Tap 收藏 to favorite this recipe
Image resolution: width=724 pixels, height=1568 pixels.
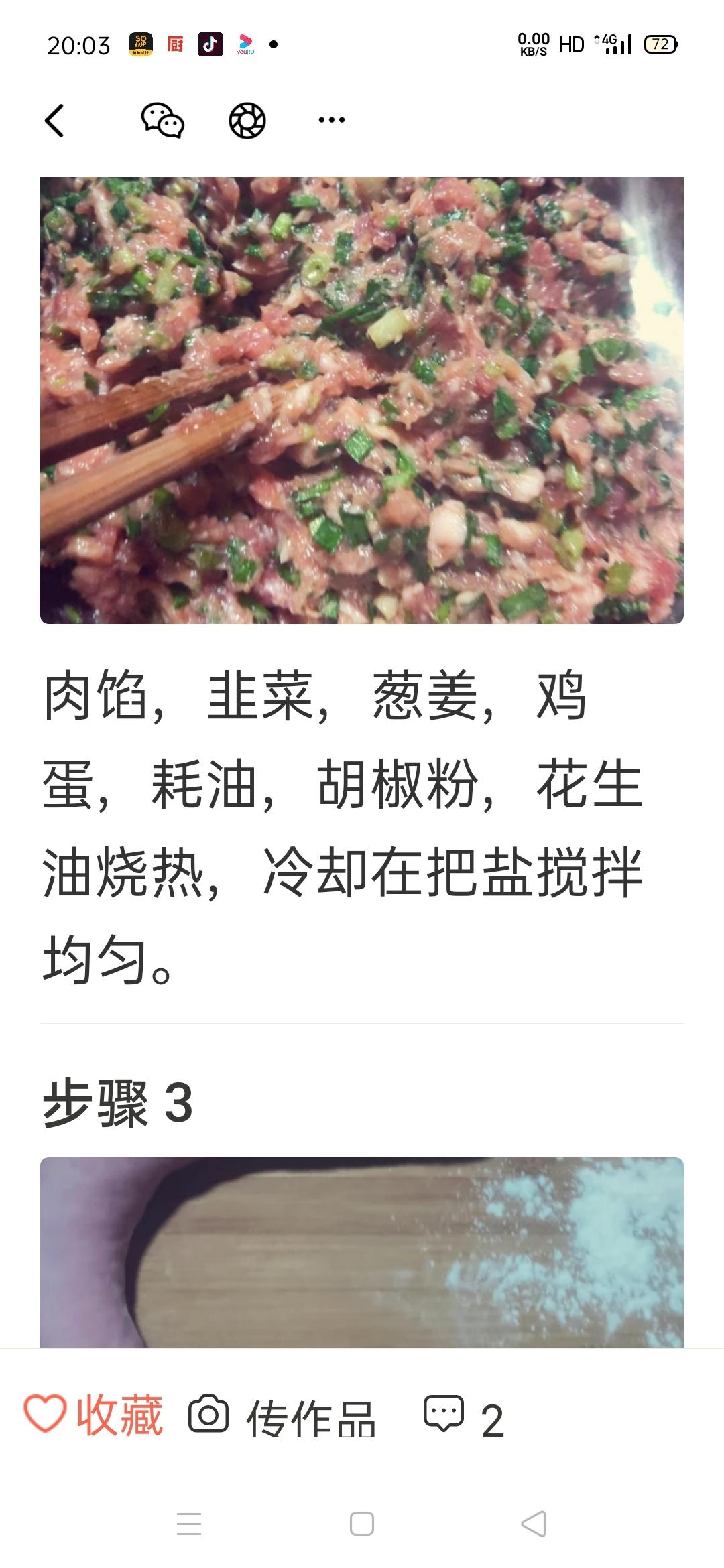point(94,1416)
